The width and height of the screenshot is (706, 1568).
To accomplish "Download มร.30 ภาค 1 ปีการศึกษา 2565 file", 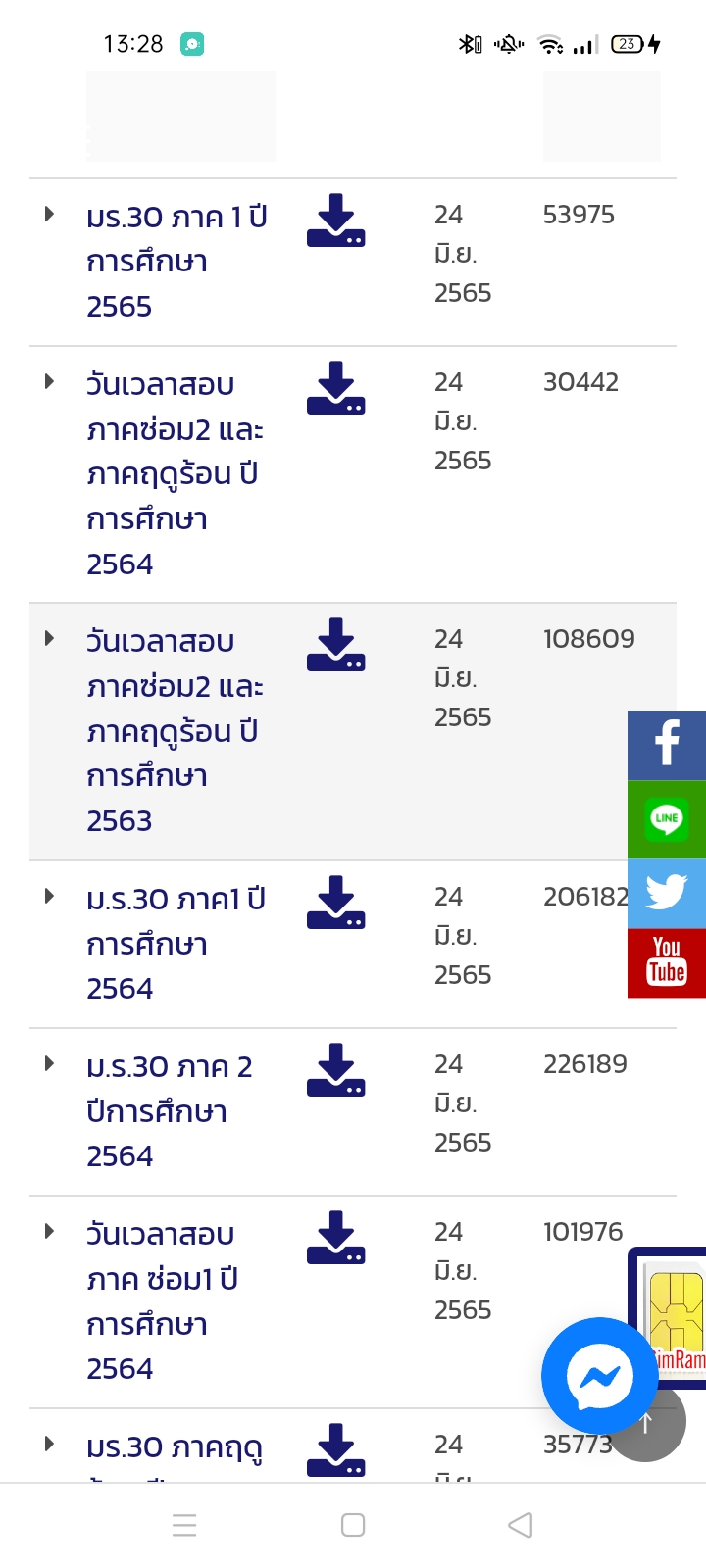I will (x=336, y=220).
